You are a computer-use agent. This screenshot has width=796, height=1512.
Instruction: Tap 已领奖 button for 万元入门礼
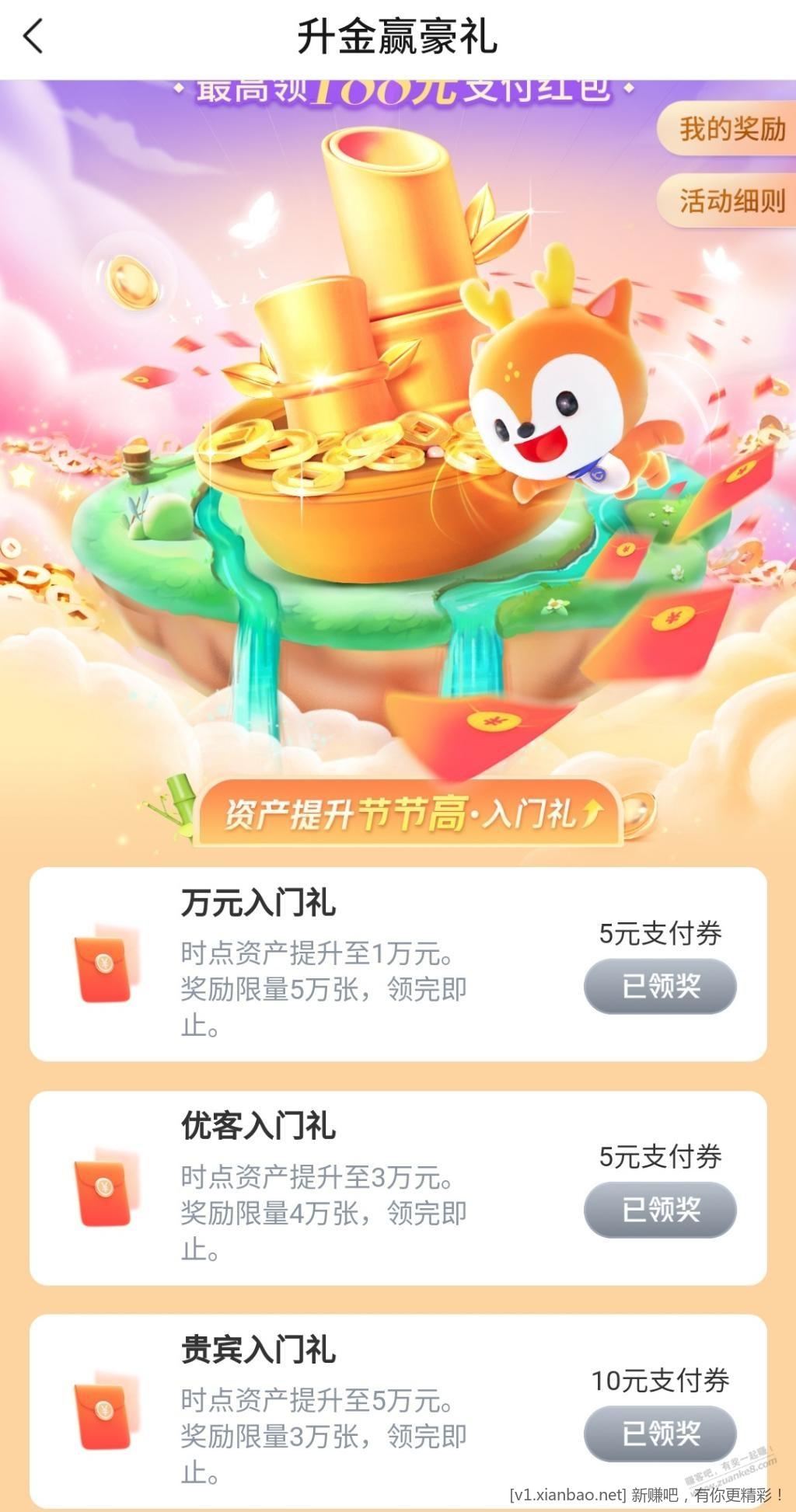coord(660,986)
